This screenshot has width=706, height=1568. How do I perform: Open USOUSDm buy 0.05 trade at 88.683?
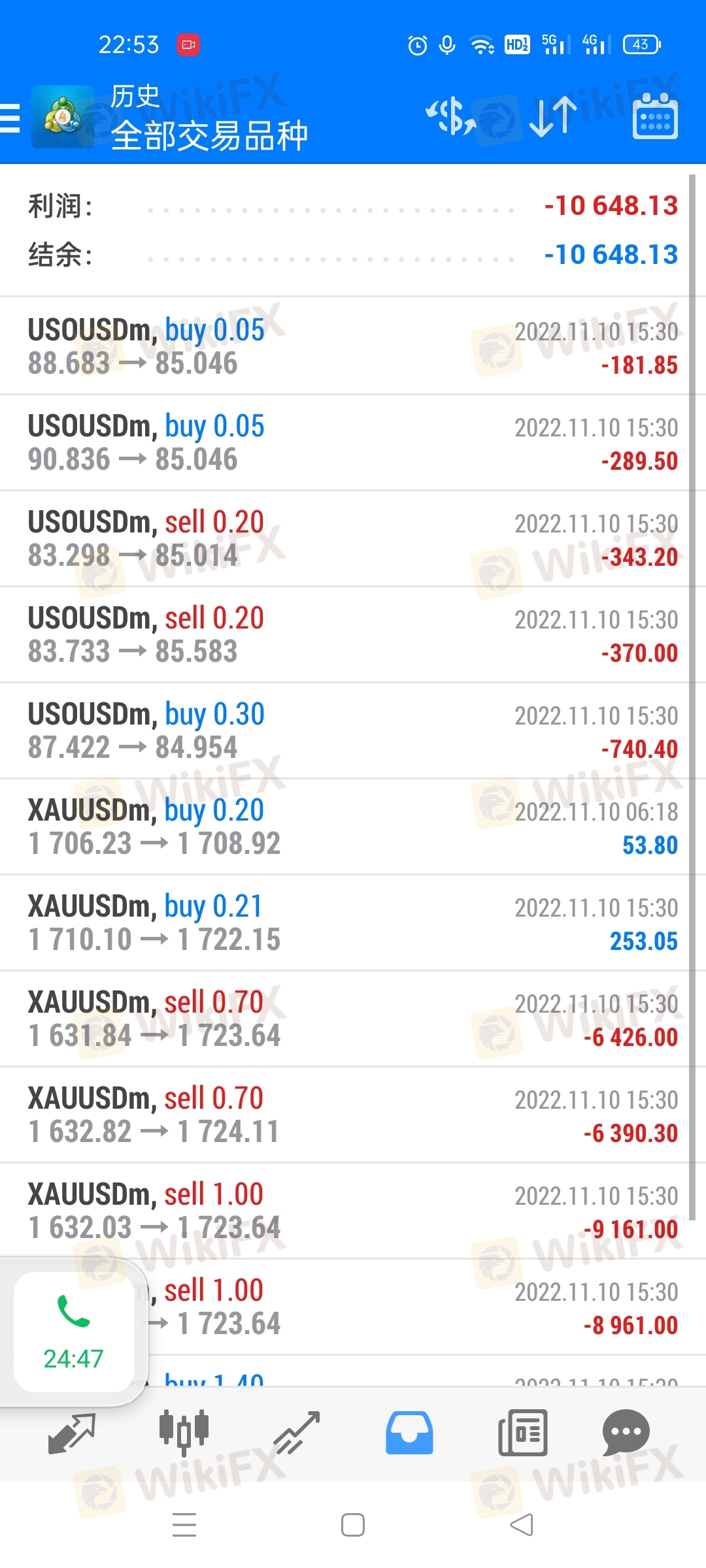pyautogui.click(x=353, y=346)
